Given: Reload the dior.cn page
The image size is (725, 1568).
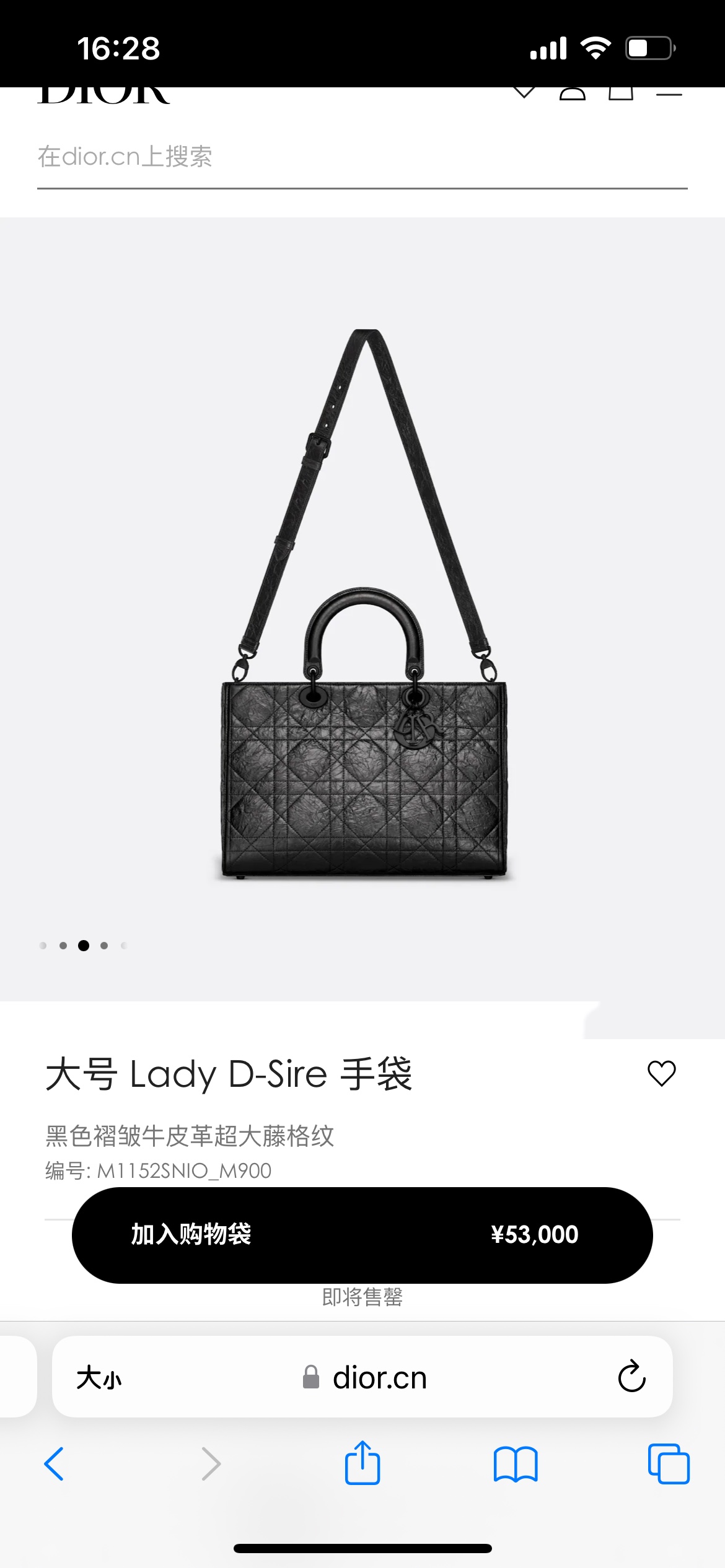Looking at the screenshot, I should click(x=631, y=1377).
